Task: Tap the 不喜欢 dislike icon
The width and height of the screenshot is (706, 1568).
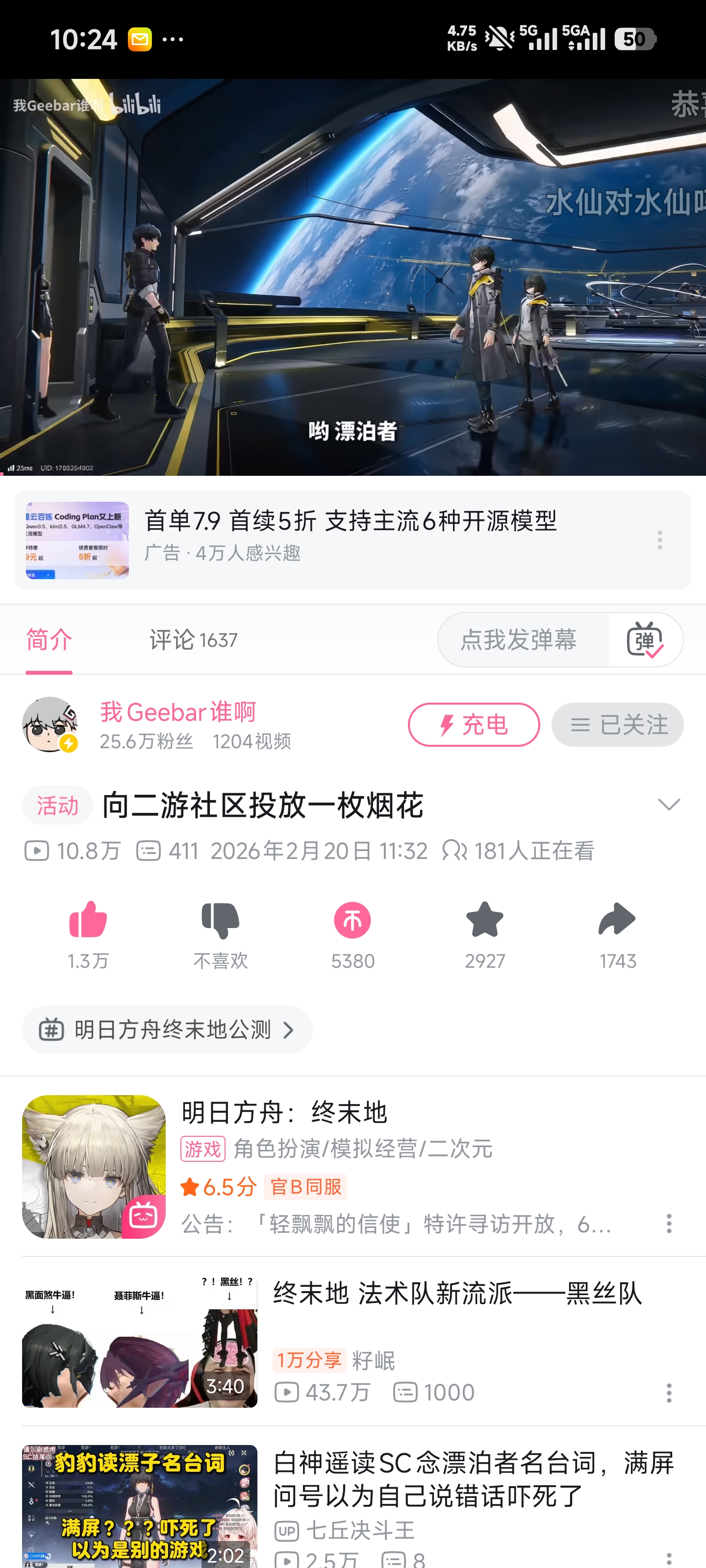Action: tap(221, 920)
